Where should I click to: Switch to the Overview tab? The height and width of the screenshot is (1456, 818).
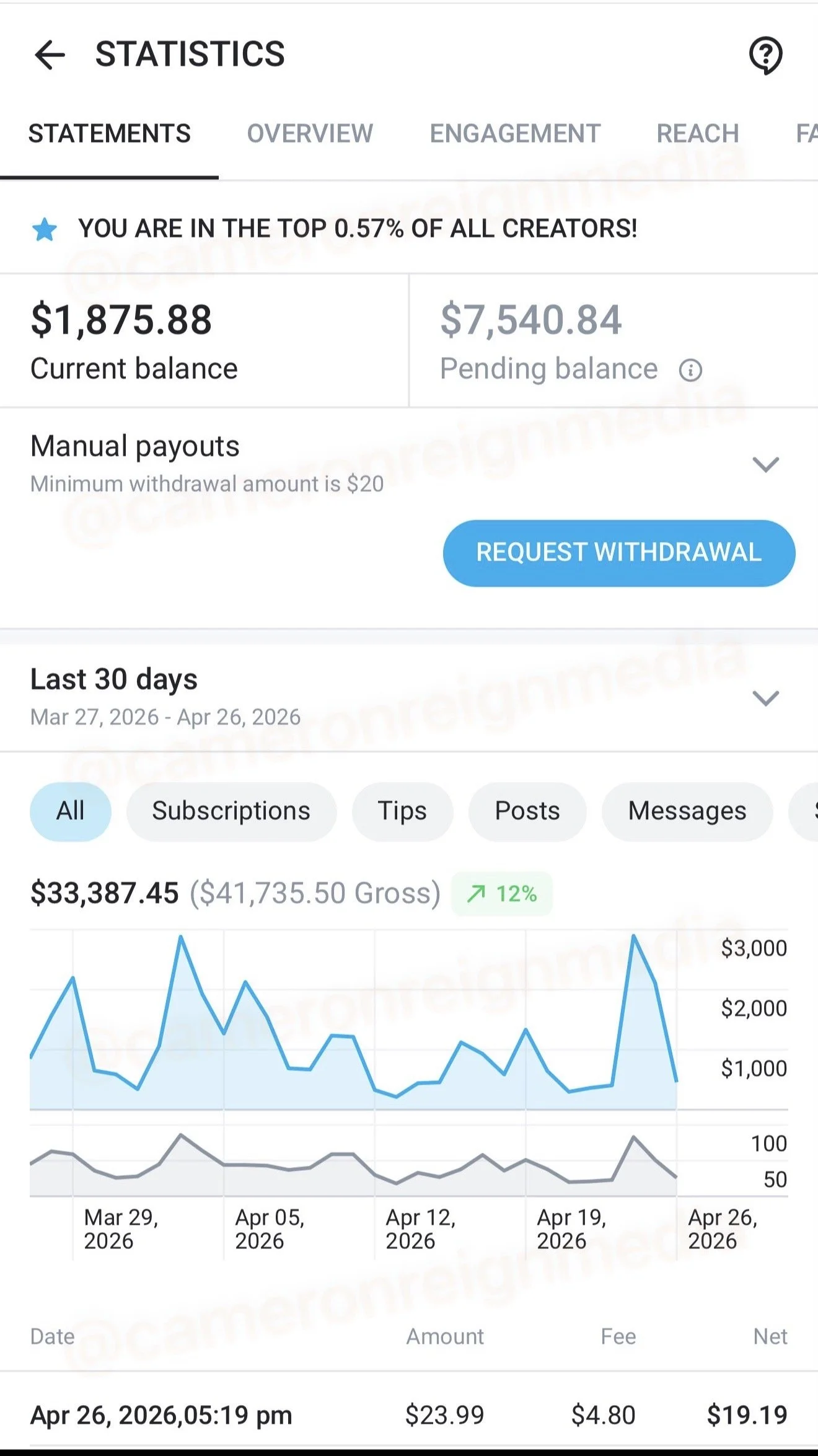click(310, 133)
